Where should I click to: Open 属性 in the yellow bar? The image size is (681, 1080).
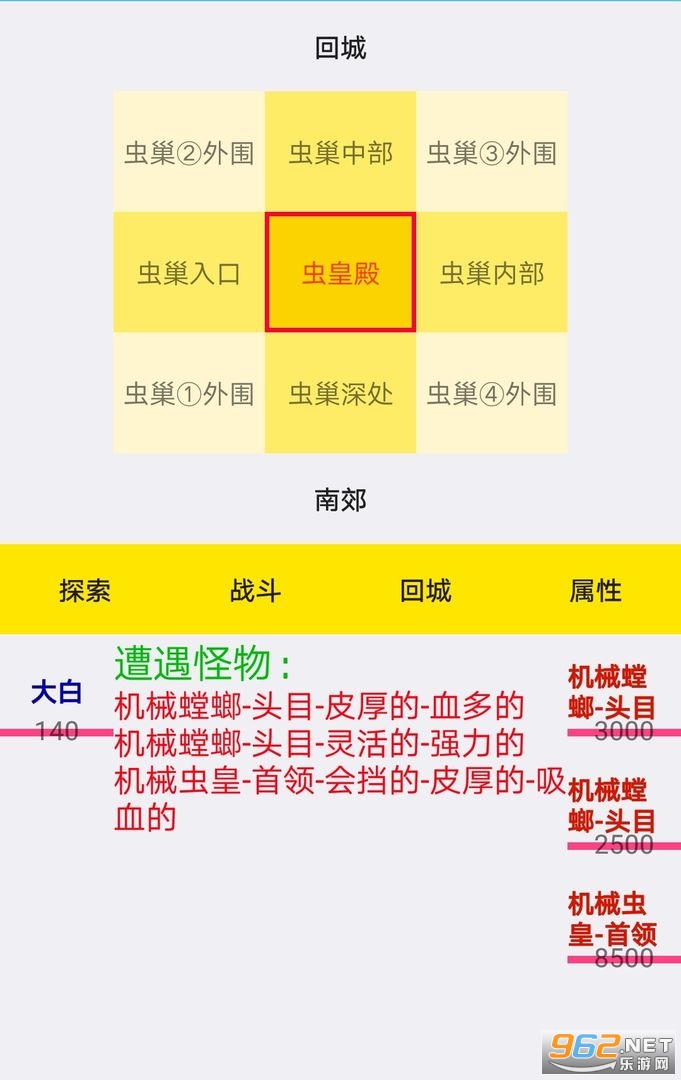596,590
